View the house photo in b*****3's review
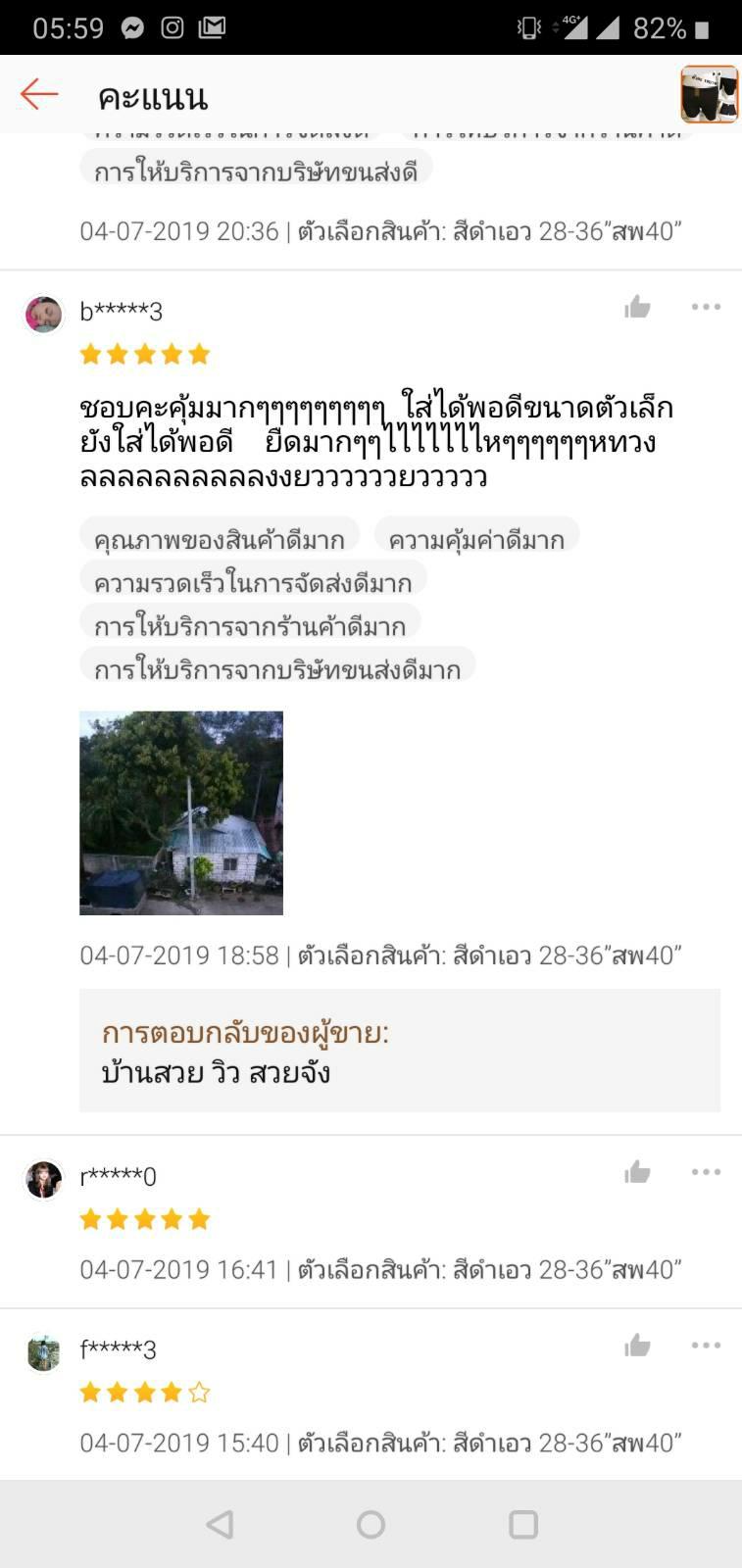 click(x=181, y=812)
